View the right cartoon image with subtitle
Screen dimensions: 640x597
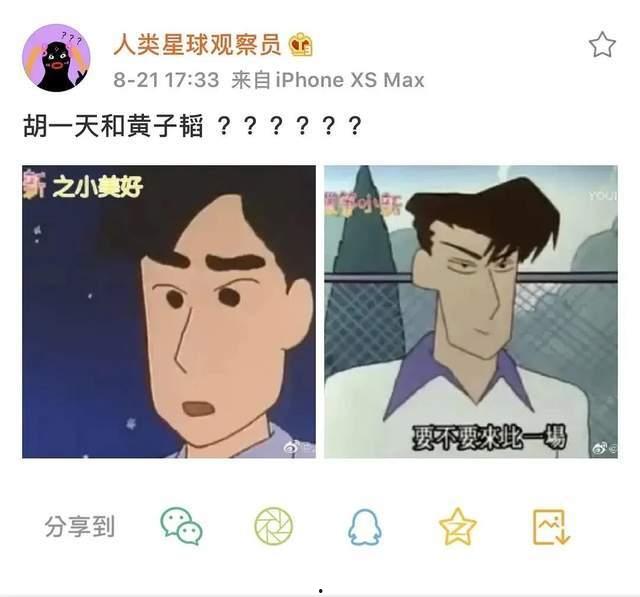[x=470, y=311]
